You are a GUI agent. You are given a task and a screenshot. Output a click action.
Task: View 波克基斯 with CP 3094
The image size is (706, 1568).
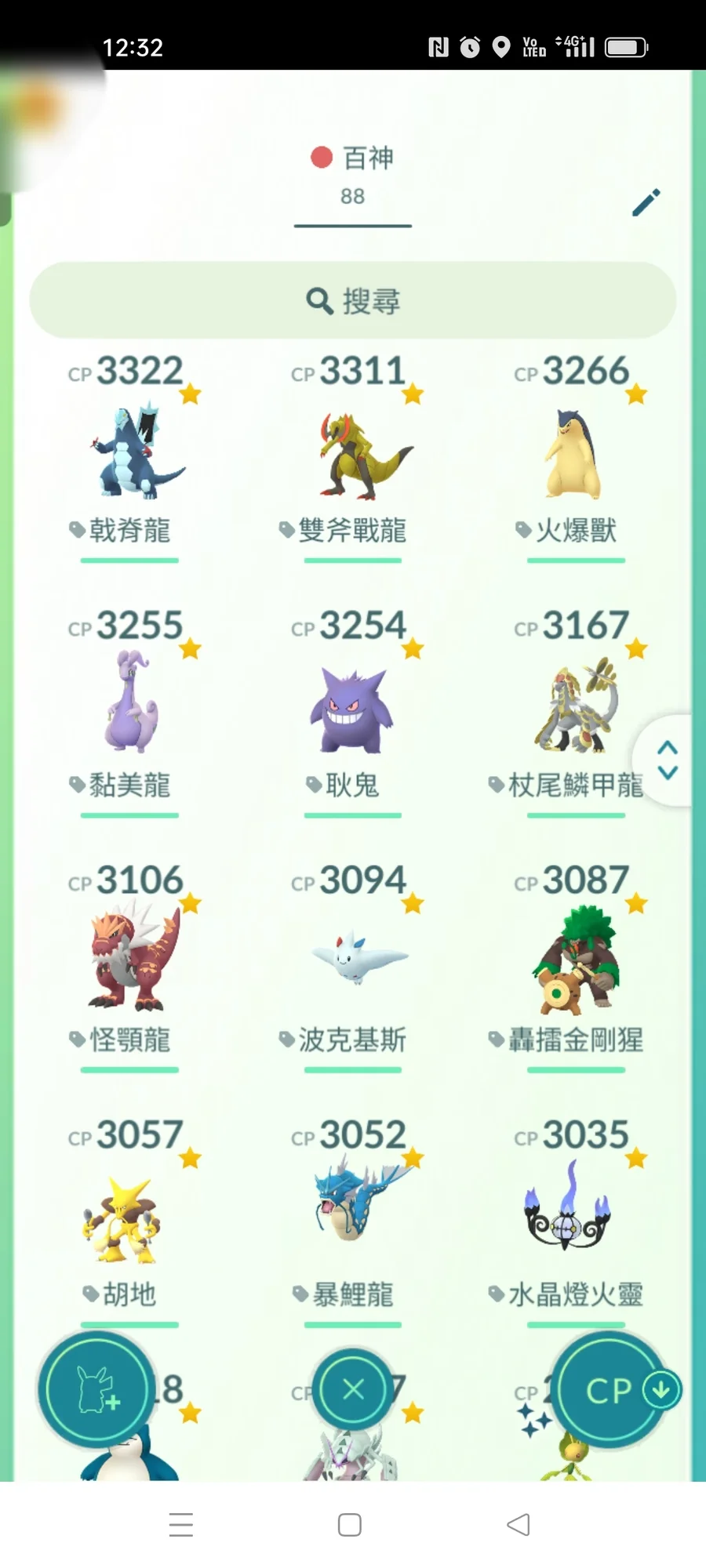click(353, 960)
